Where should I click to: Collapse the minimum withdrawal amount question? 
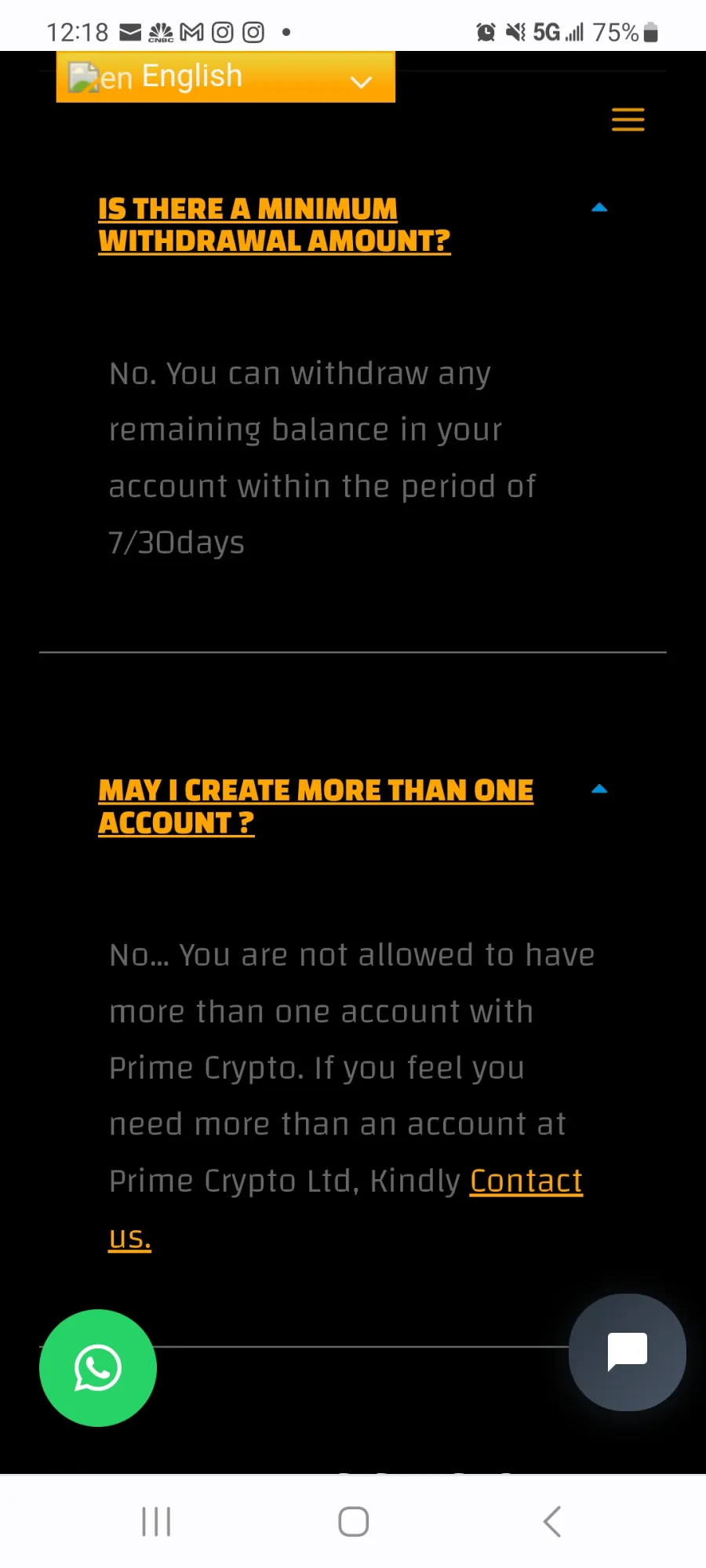pyautogui.click(x=599, y=208)
